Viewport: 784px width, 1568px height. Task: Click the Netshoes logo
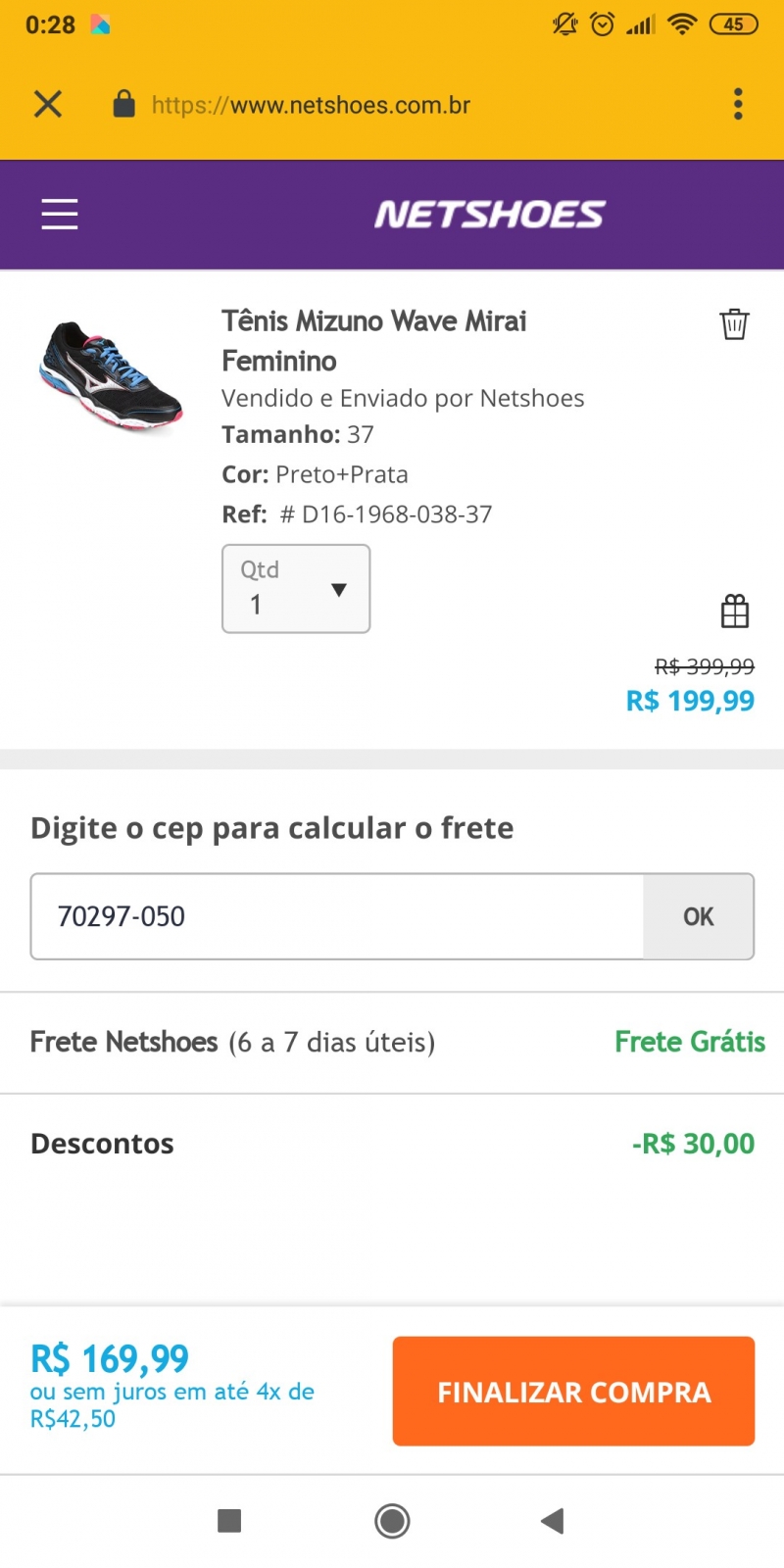(x=490, y=214)
